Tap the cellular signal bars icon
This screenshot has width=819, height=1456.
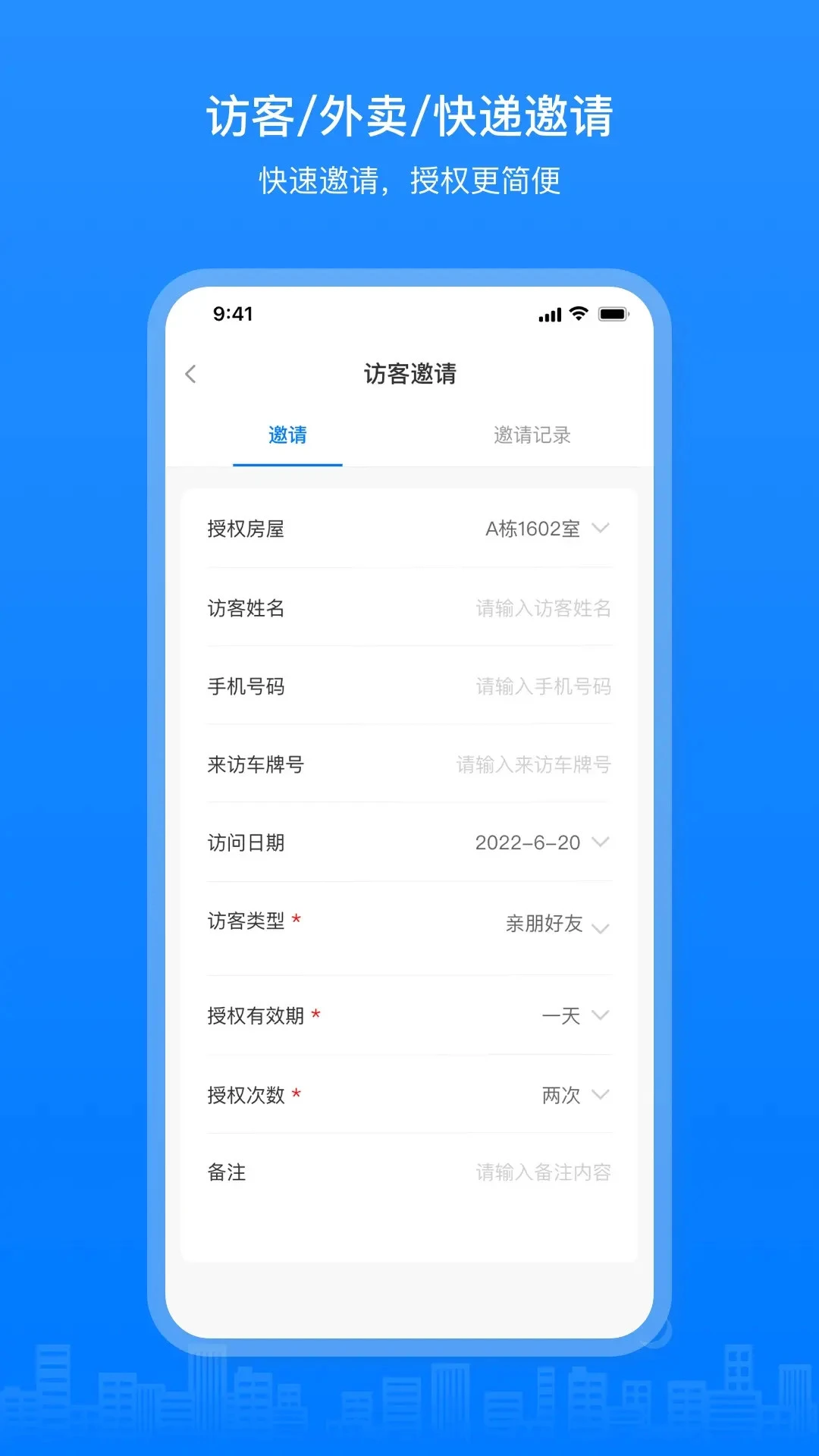pos(549,313)
